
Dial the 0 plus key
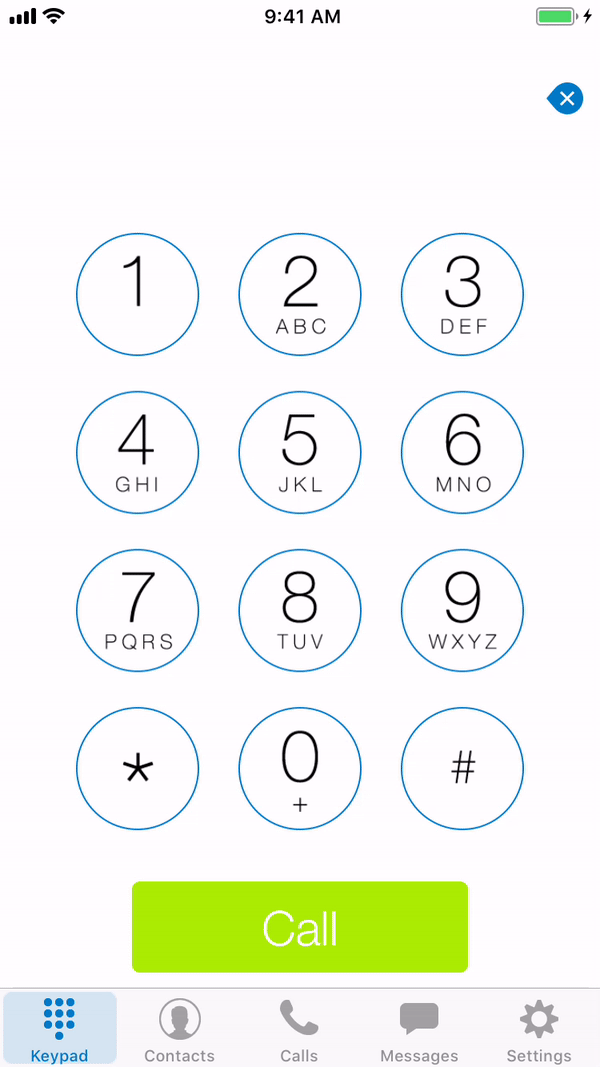coord(300,768)
